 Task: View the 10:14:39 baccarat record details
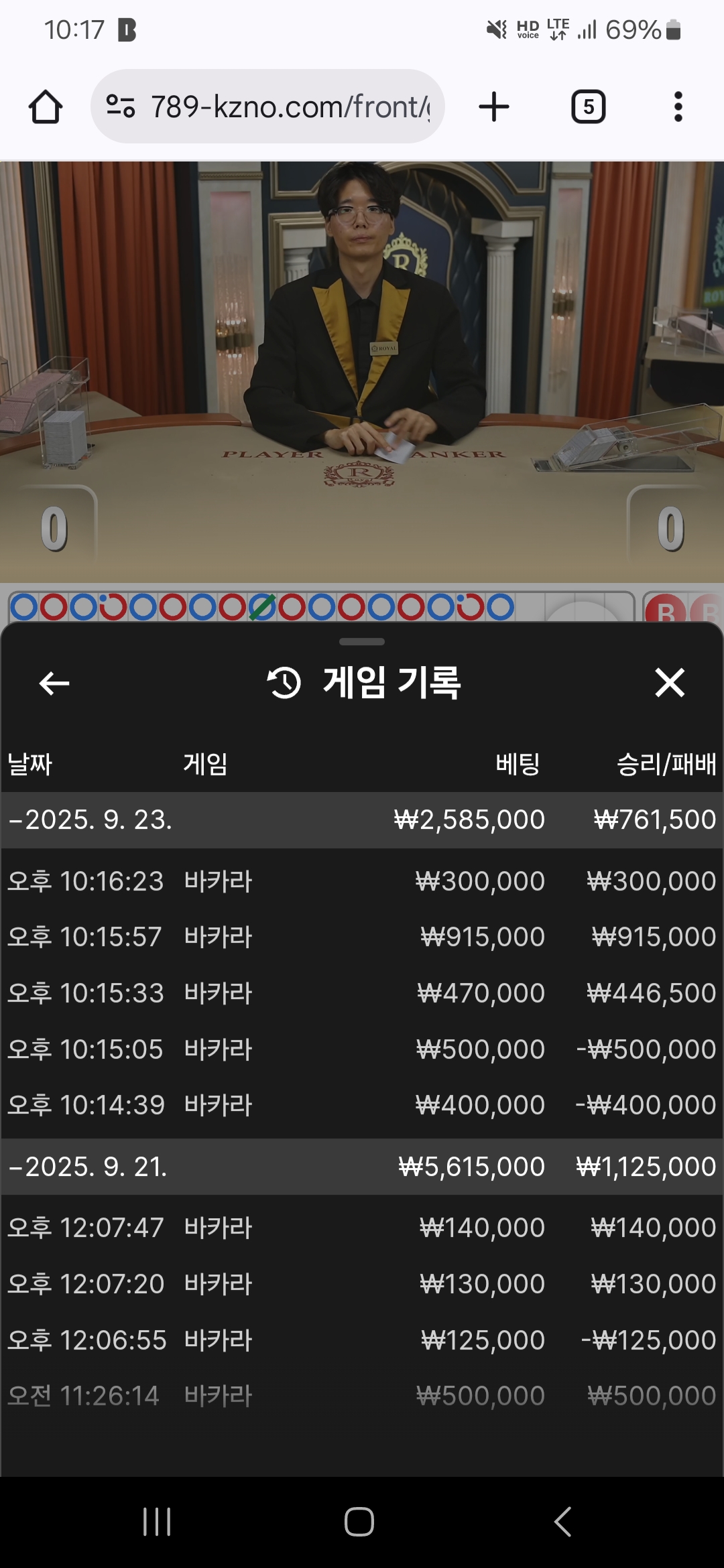362,1105
